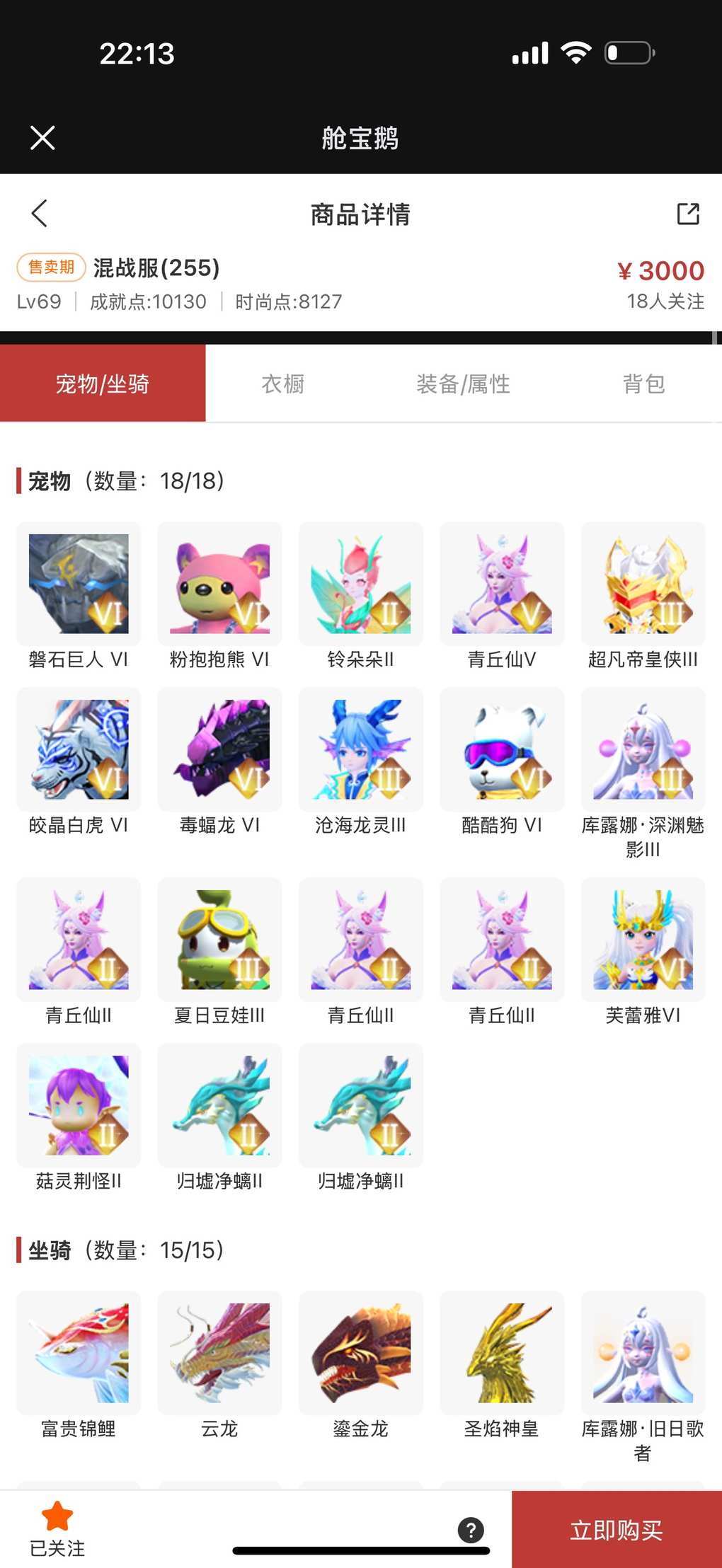This screenshot has height=1568, width=722.
Task: View the 芙蕾雅VI pet
Action: (643, 940)
